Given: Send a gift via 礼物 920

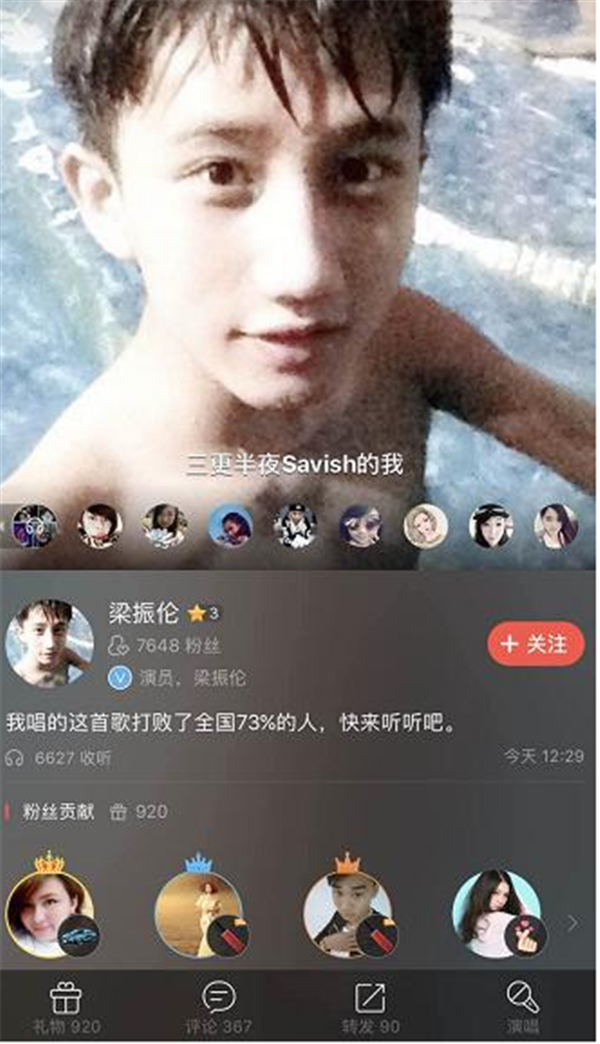Looking at the screenshot, I should point(65,1006).
